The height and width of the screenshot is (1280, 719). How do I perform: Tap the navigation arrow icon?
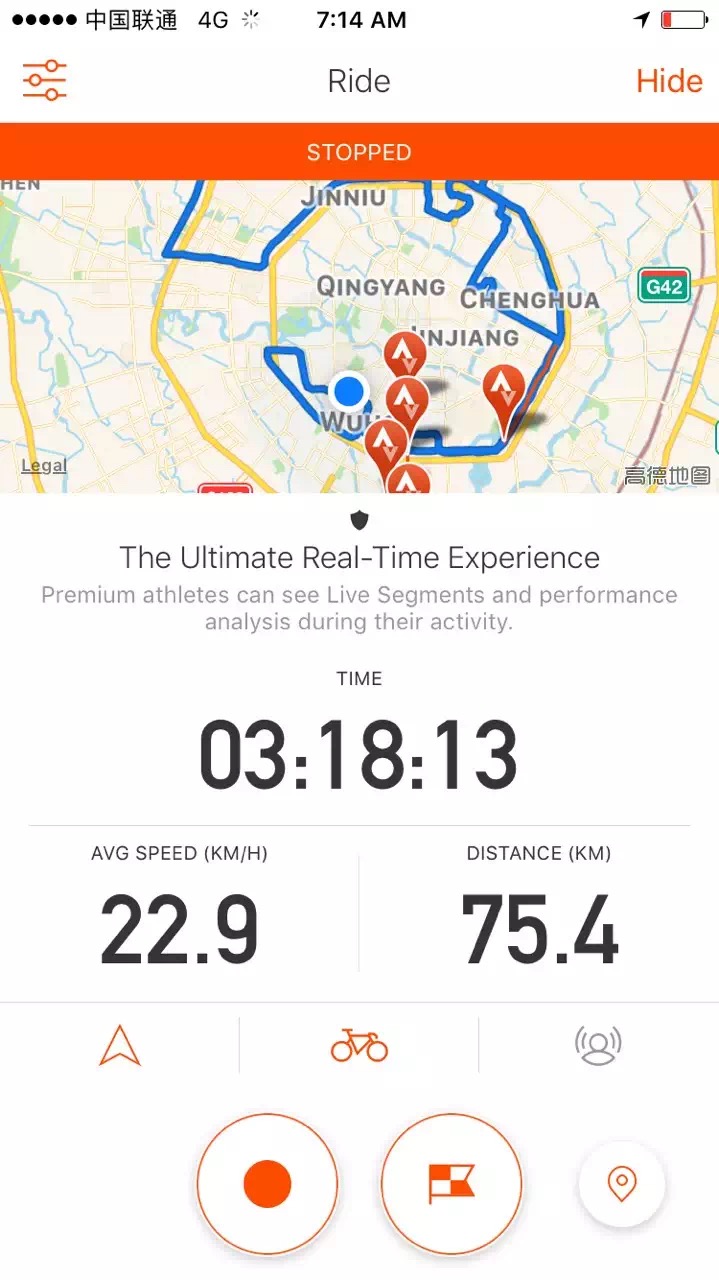click(x=120, y=1045)
